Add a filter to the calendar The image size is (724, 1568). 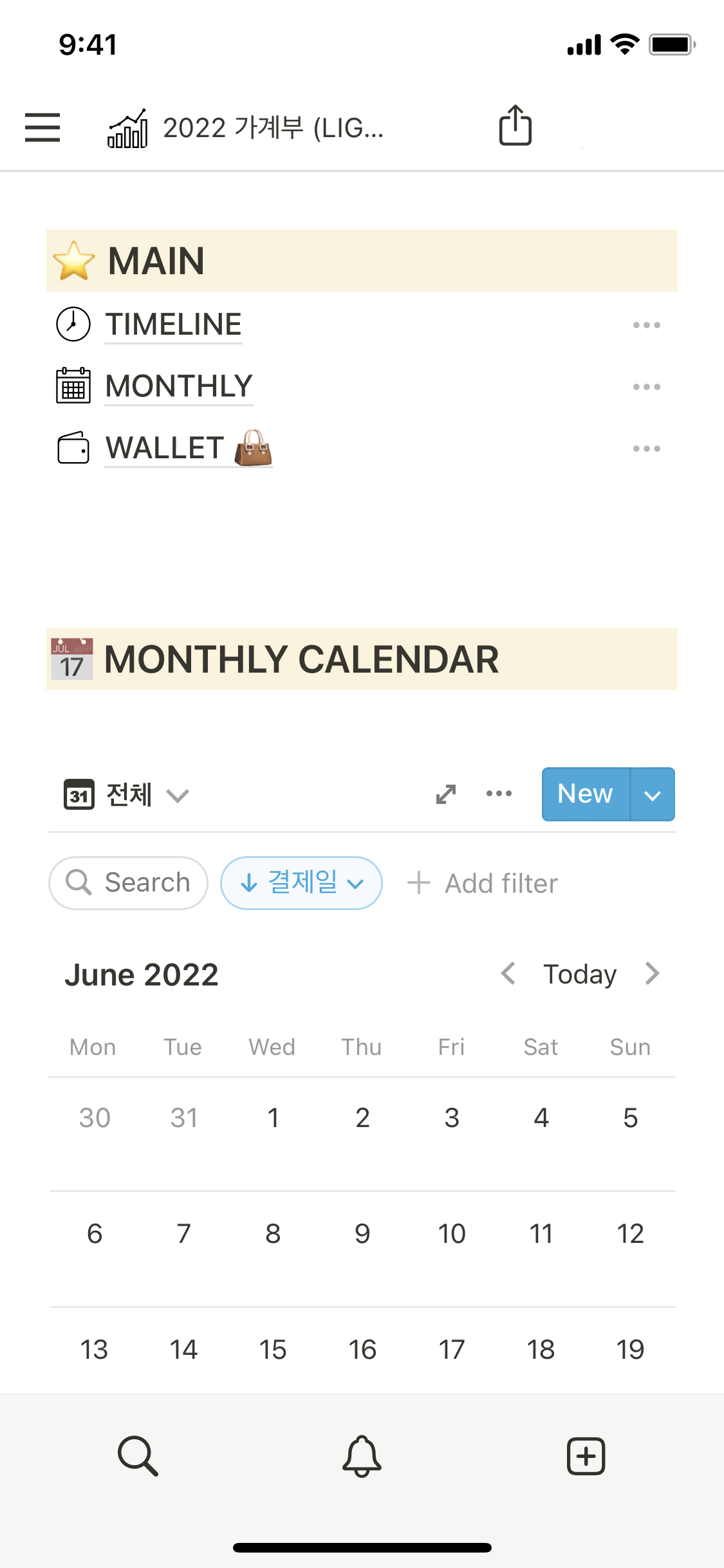click(x=483, y=883)
